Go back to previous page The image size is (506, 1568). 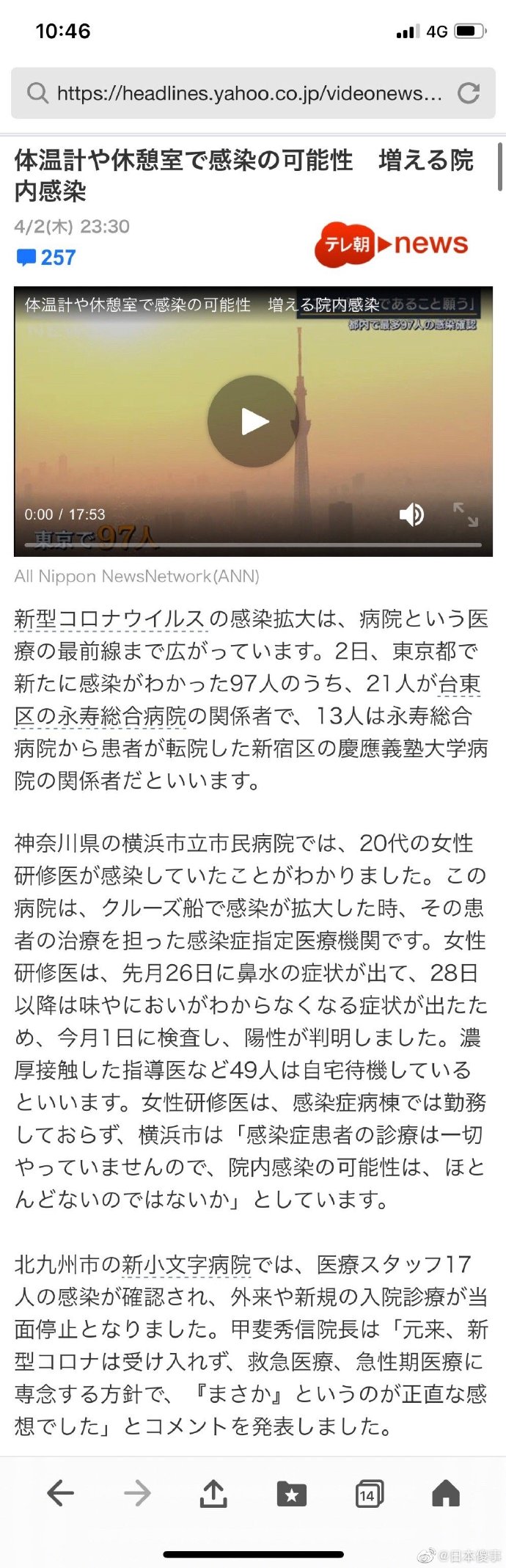(60, 1493)
